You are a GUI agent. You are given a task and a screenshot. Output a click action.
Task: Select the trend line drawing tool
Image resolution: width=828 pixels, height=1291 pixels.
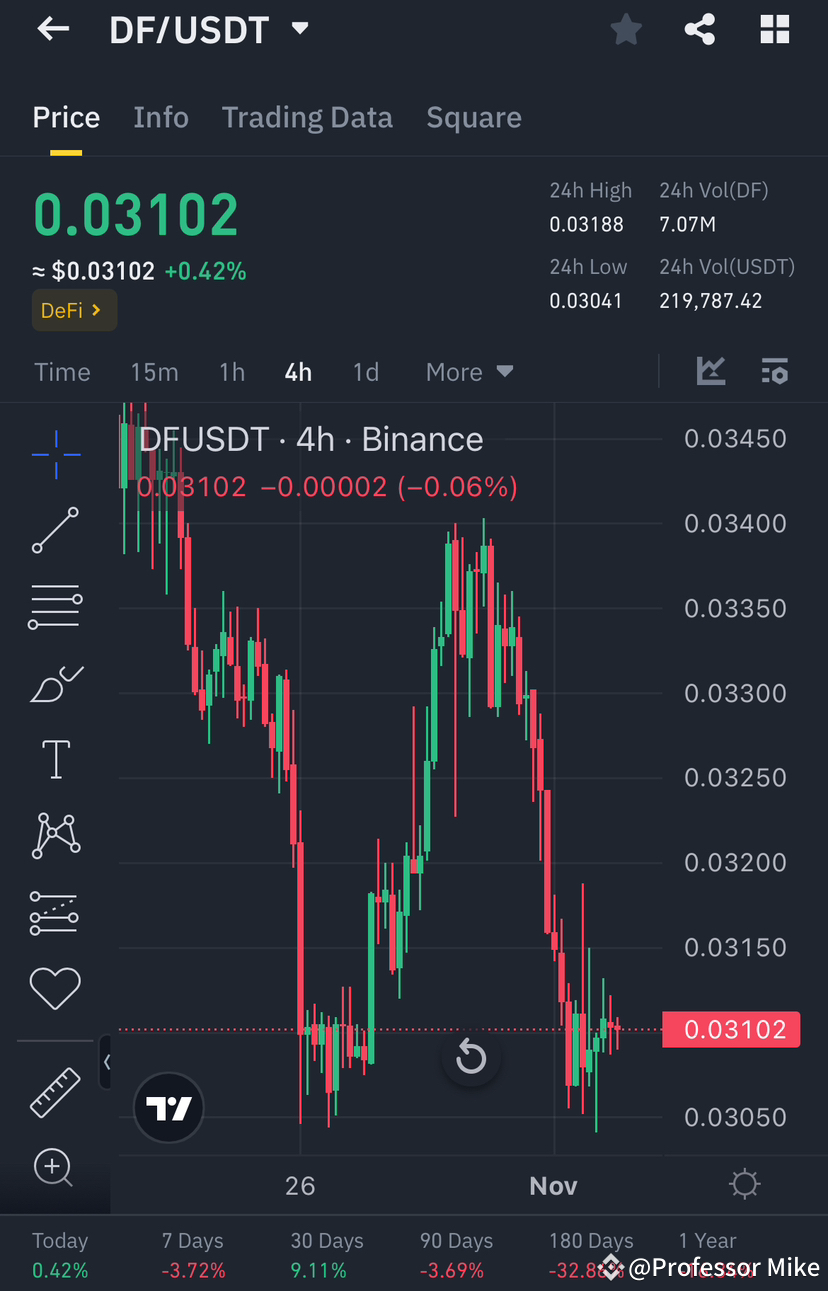[x=55, y=530]
